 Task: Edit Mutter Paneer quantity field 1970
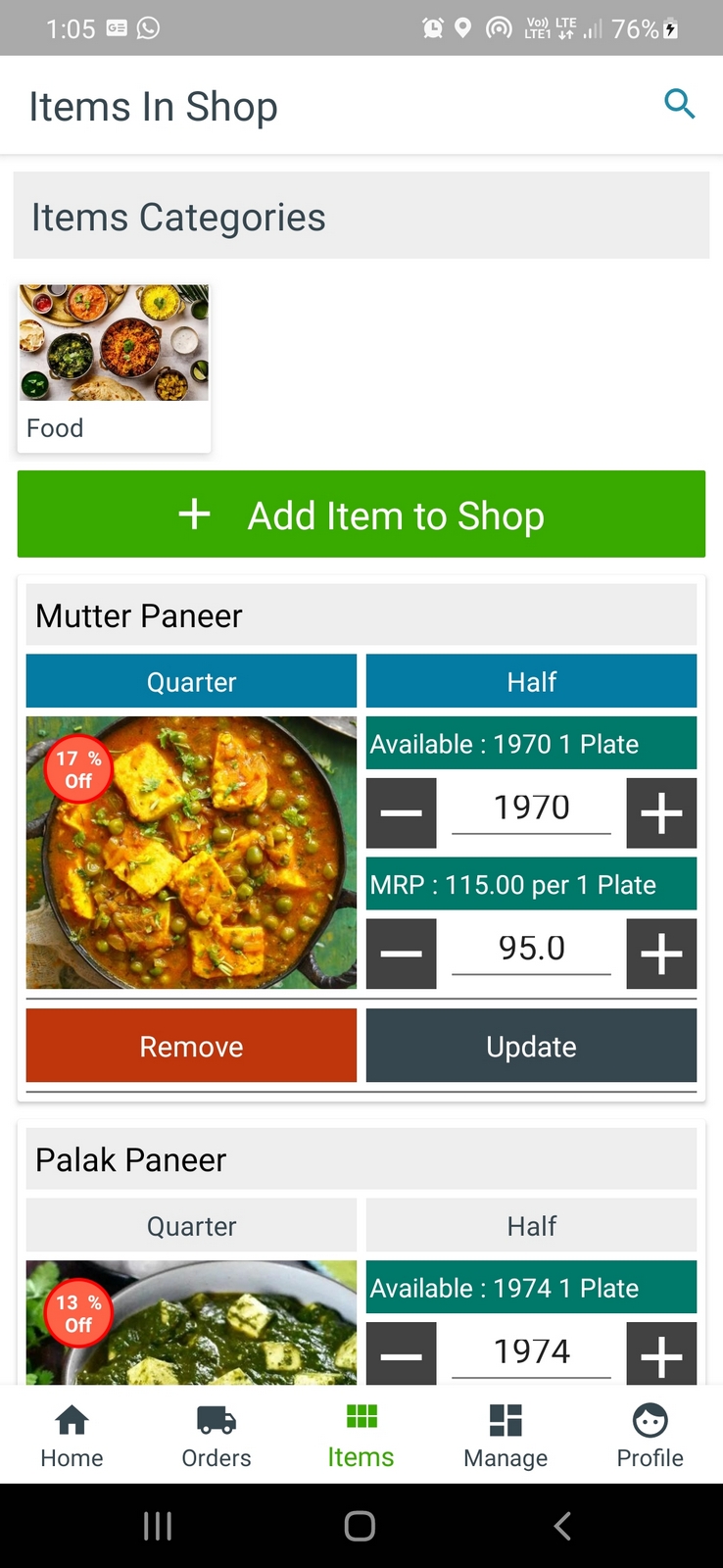(x=531, y=808)
